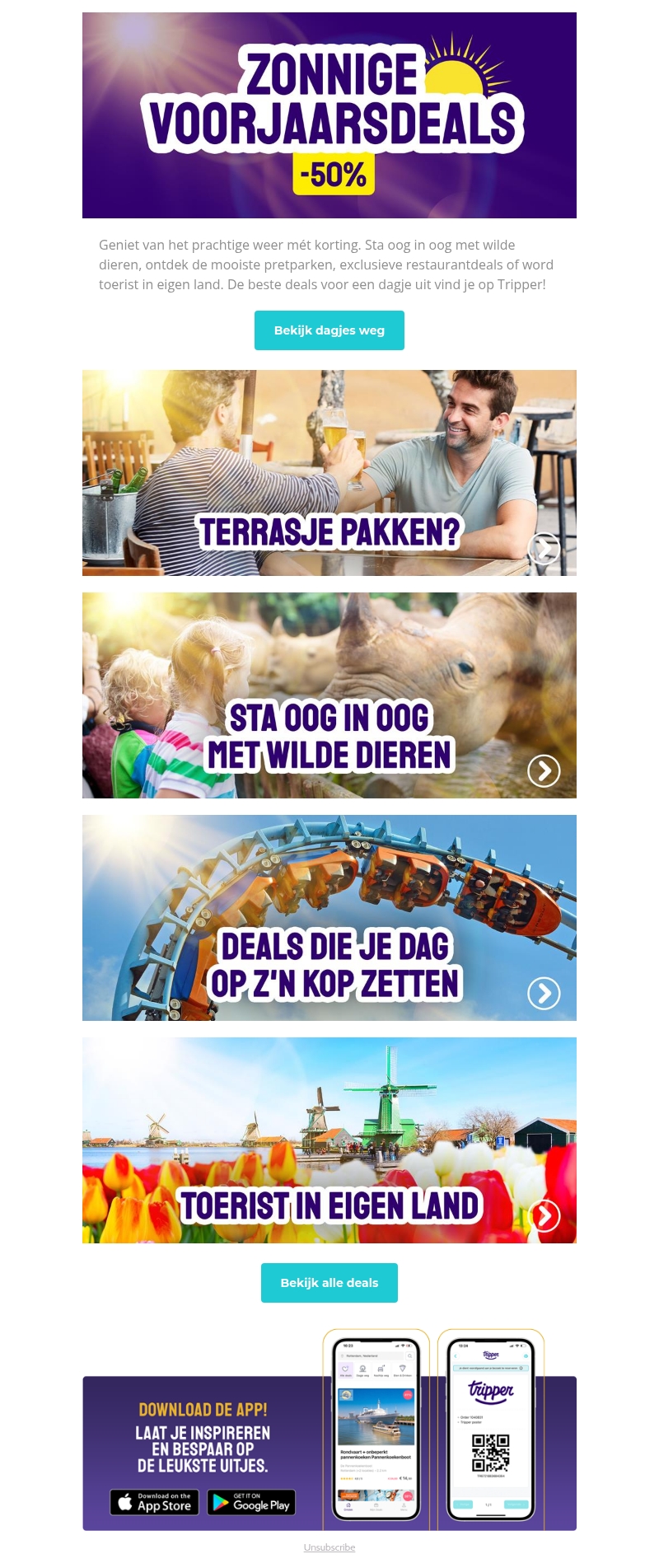Open the Zonnige Voorjaarsdeals banner
The image size is (659, 1568).
pyautogui.click(x=329, y=115)
